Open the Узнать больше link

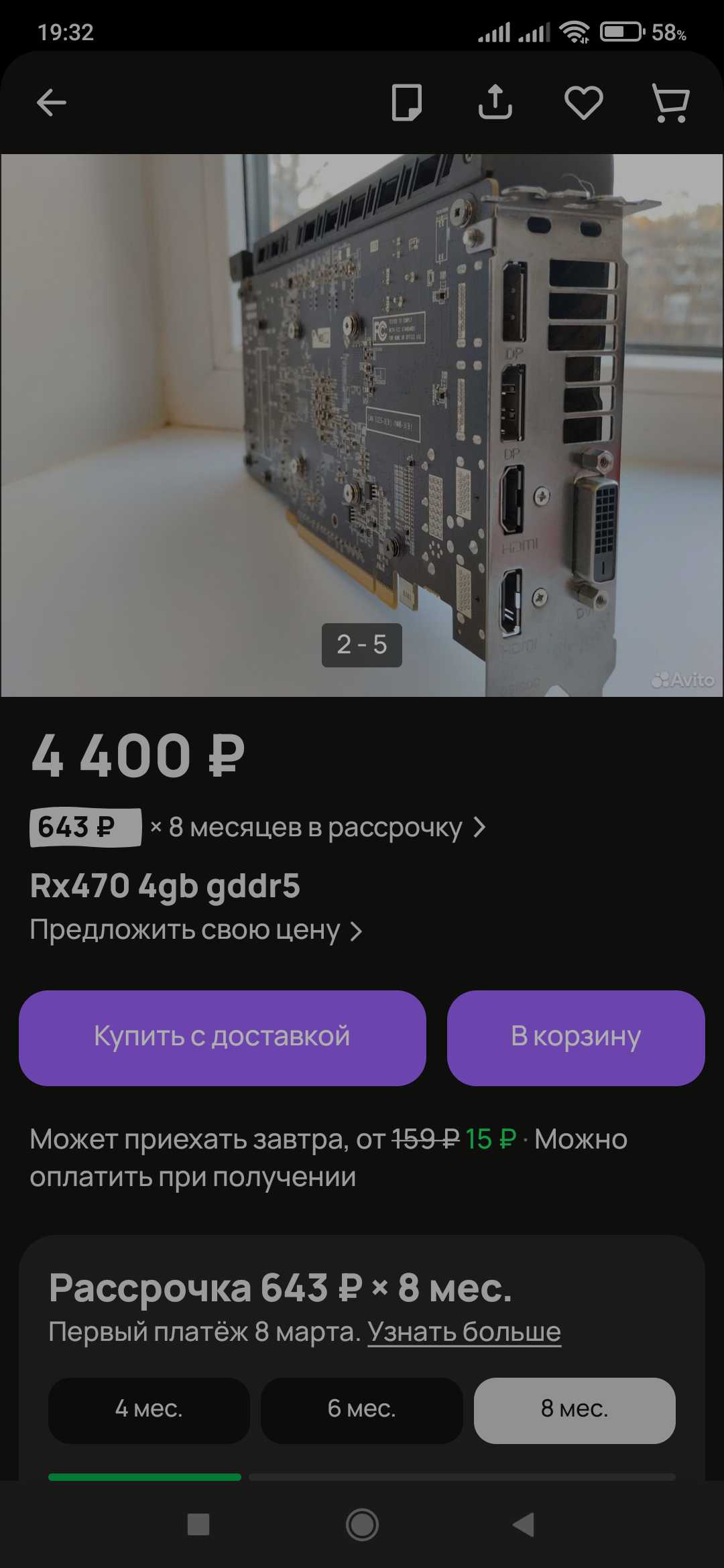coord(464,1331)
